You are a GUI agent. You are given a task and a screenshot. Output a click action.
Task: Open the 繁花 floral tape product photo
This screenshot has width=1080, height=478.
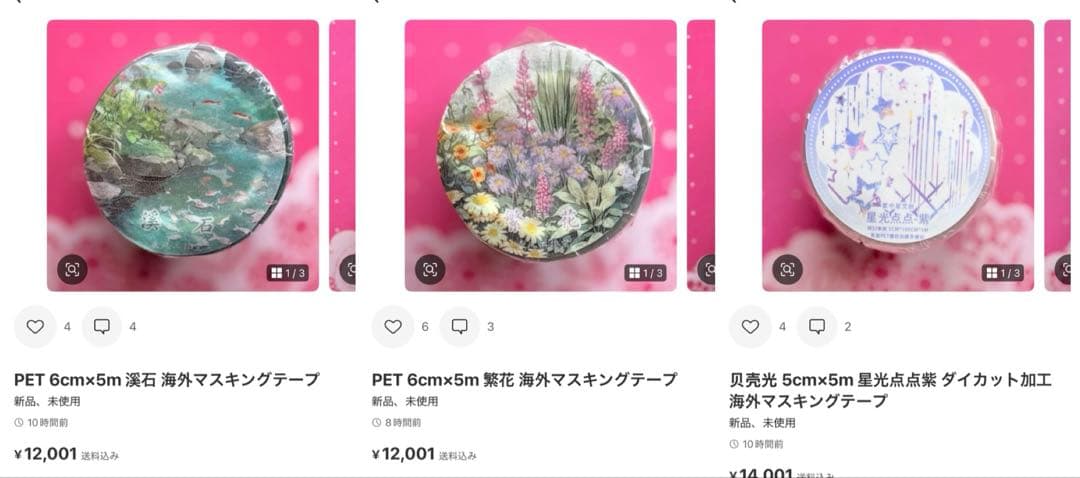click(x=540, y=150)
